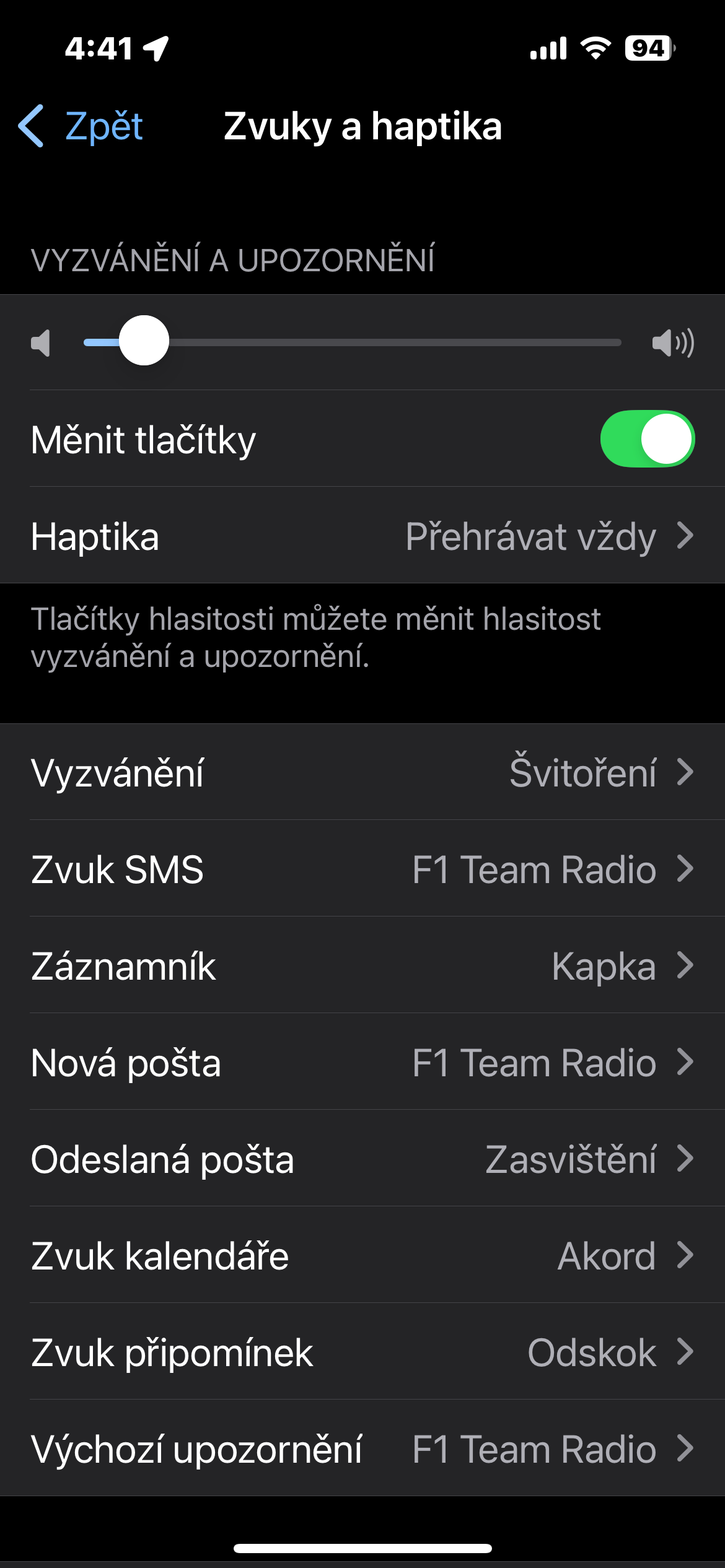Change the Zvuk kalendáře alert
This screenshot has width=725, height=1568.
[362, 1255]
